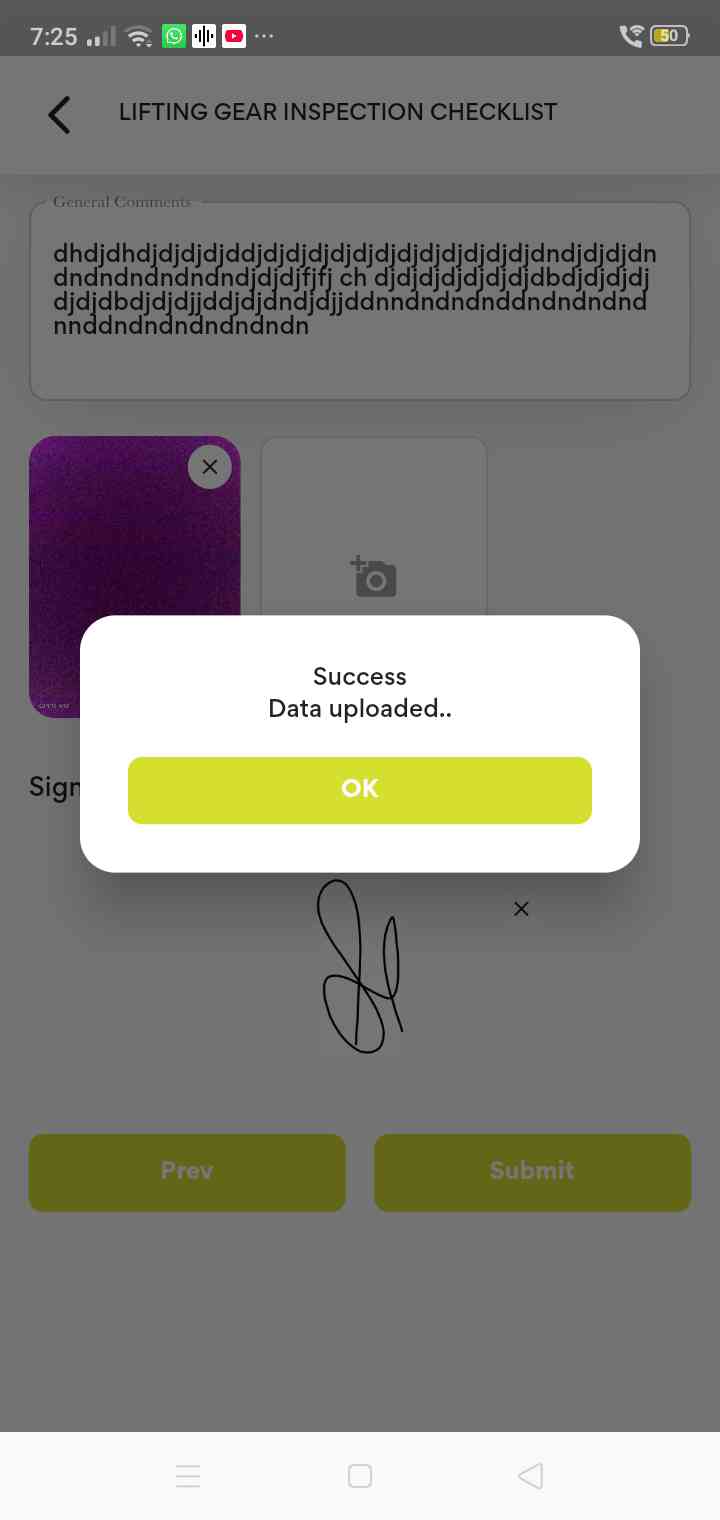Image resolution: width=720 pixels, height=1520 pixels.
Task: Edit the General Comments text field
Action: click(360, 300)
